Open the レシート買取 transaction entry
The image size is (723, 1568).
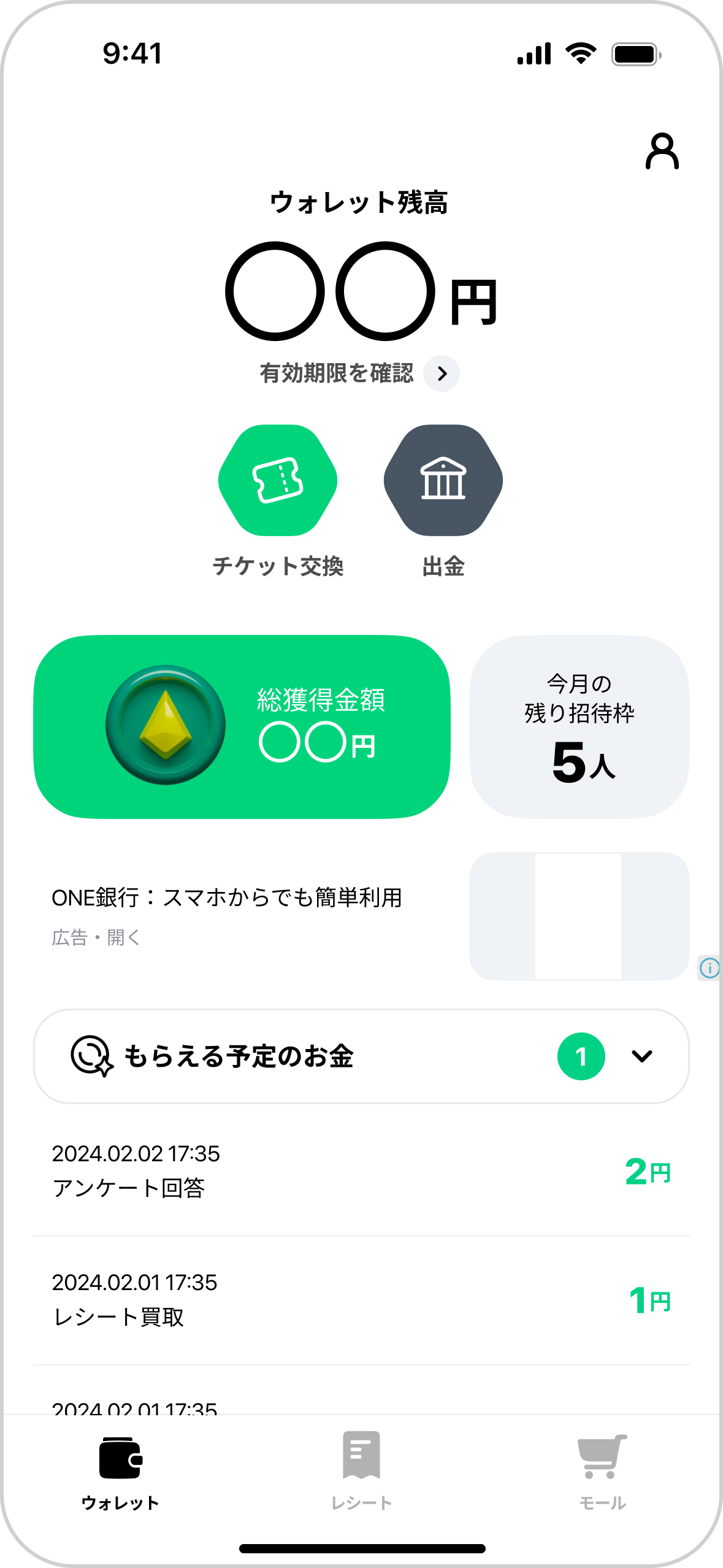coord(361,1299)
